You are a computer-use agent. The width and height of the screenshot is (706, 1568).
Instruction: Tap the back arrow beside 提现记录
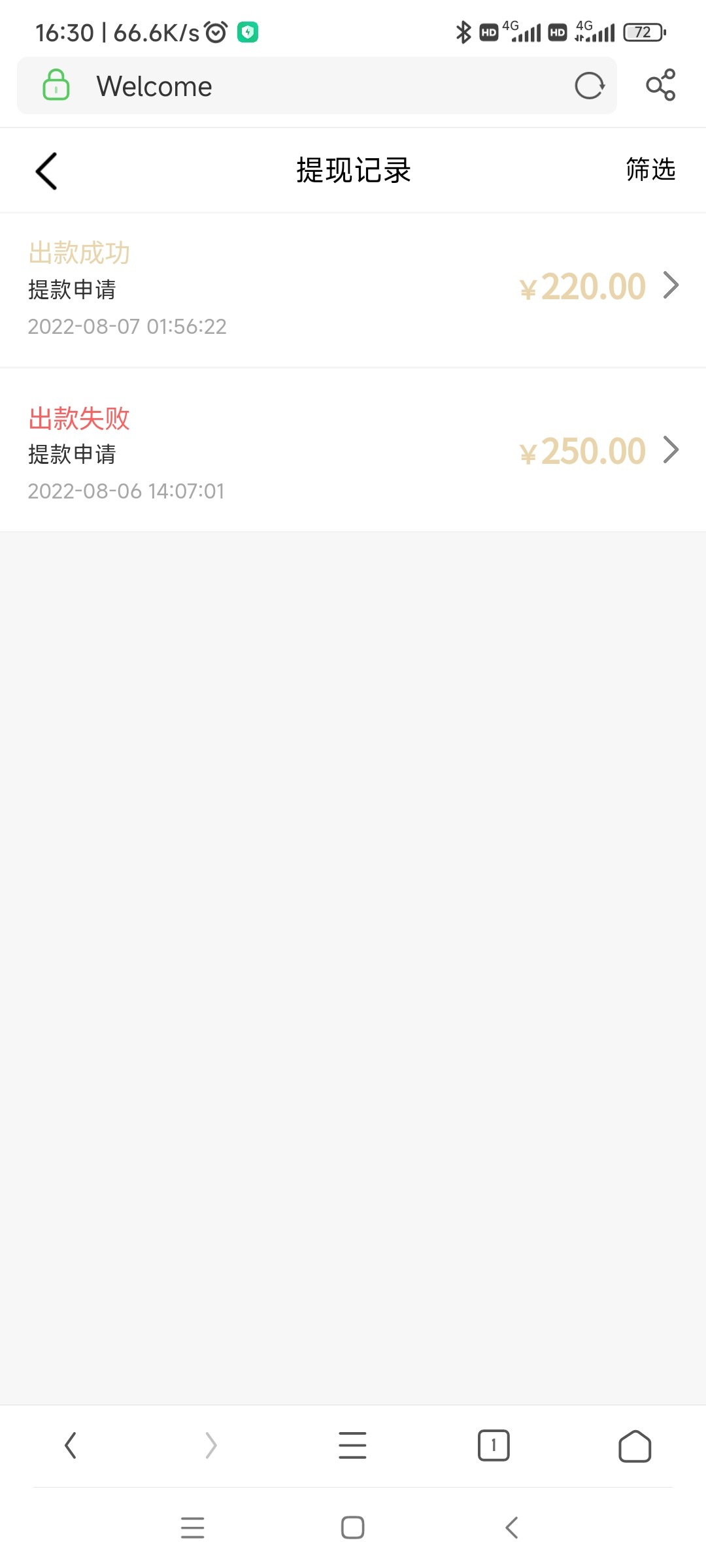coord(46,171)
